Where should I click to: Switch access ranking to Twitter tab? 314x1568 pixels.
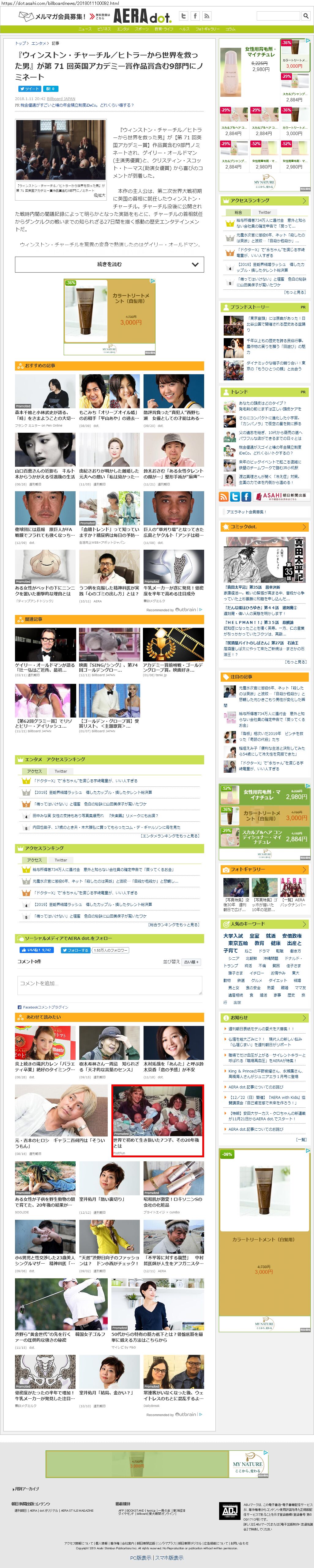(x=264, y=213)
